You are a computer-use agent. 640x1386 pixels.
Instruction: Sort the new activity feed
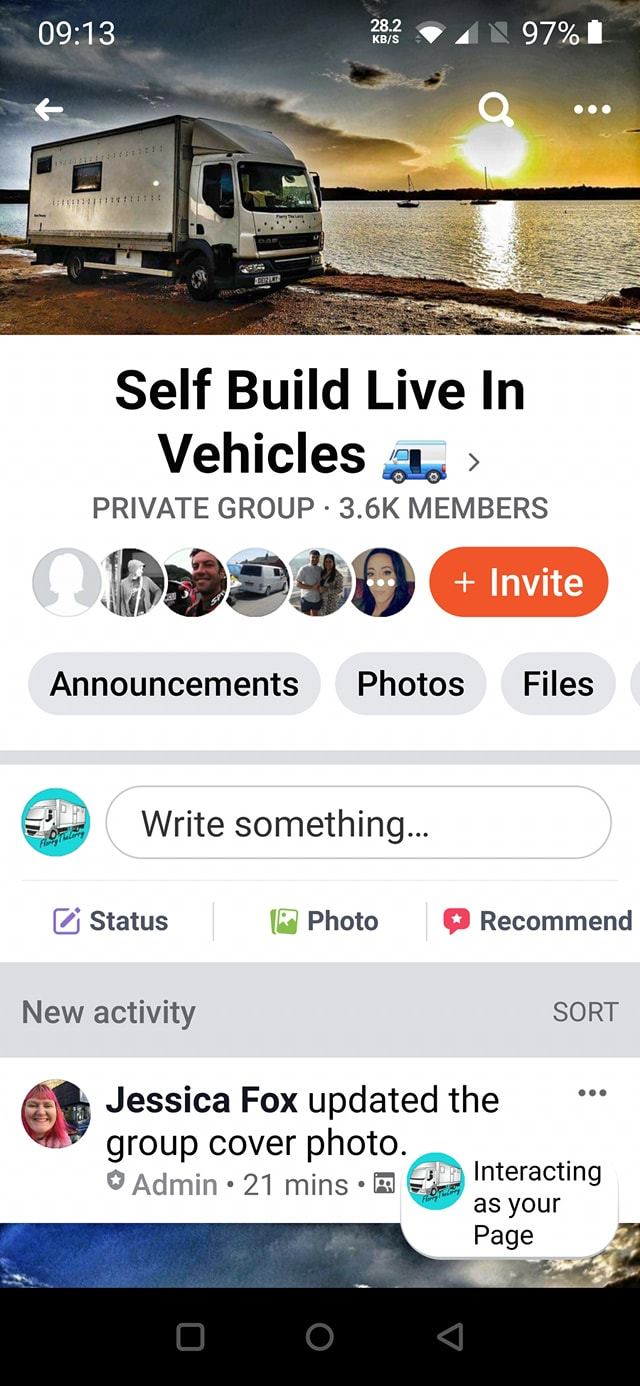[585, 1012]
